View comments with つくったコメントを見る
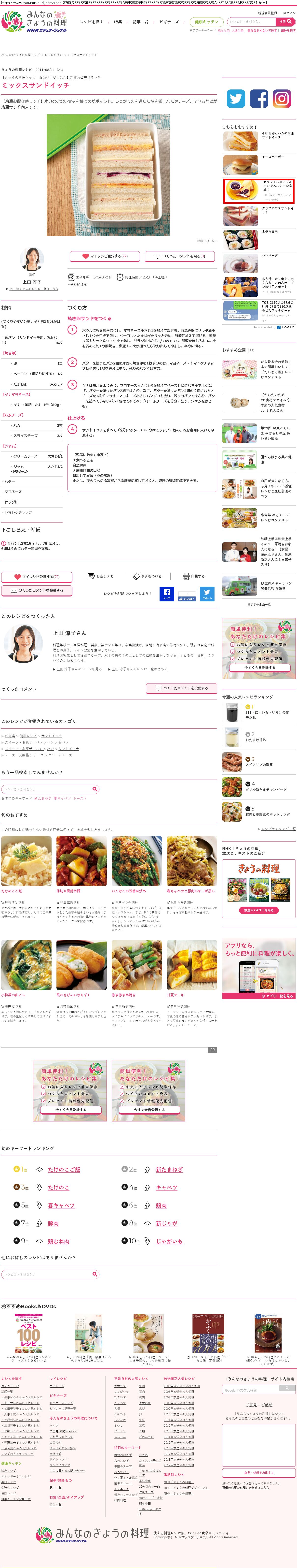 point(180,256)
